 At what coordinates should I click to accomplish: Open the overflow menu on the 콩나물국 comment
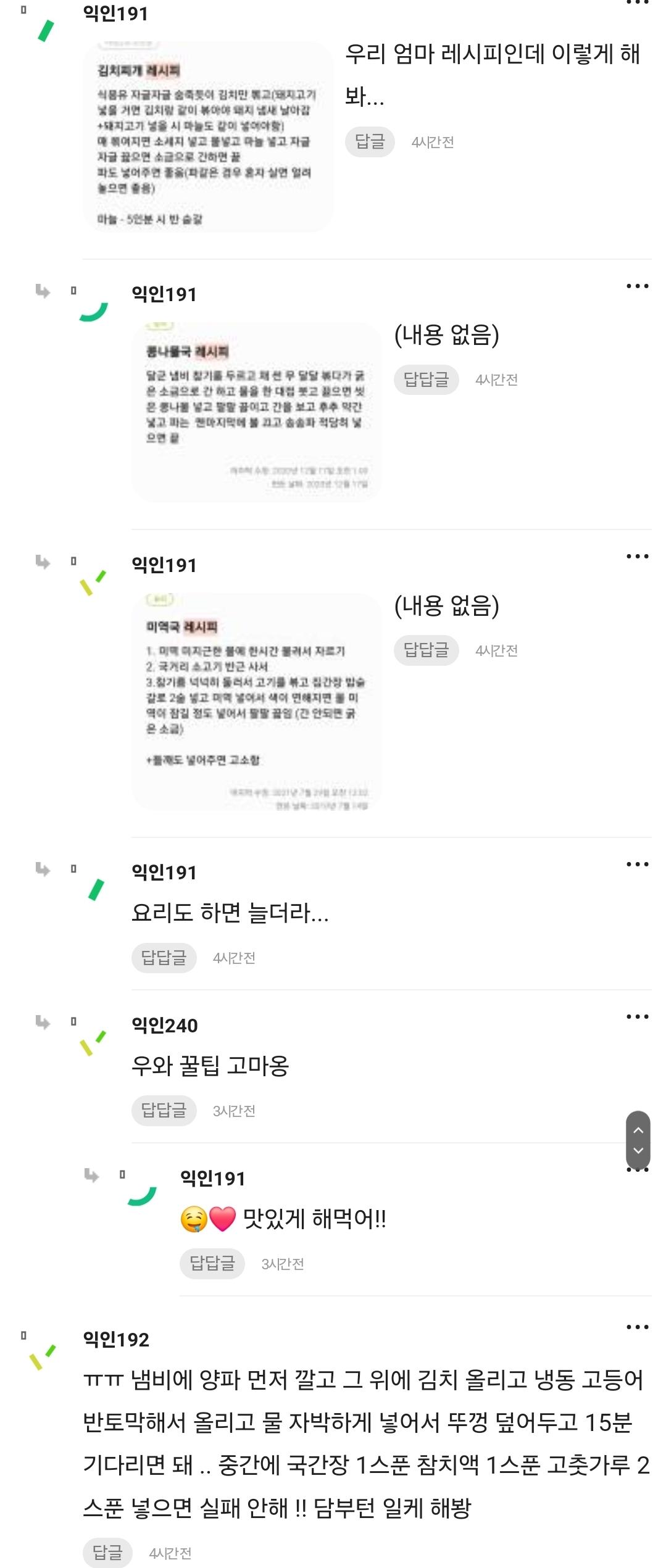pyautogui.click(x=637, y=286)
